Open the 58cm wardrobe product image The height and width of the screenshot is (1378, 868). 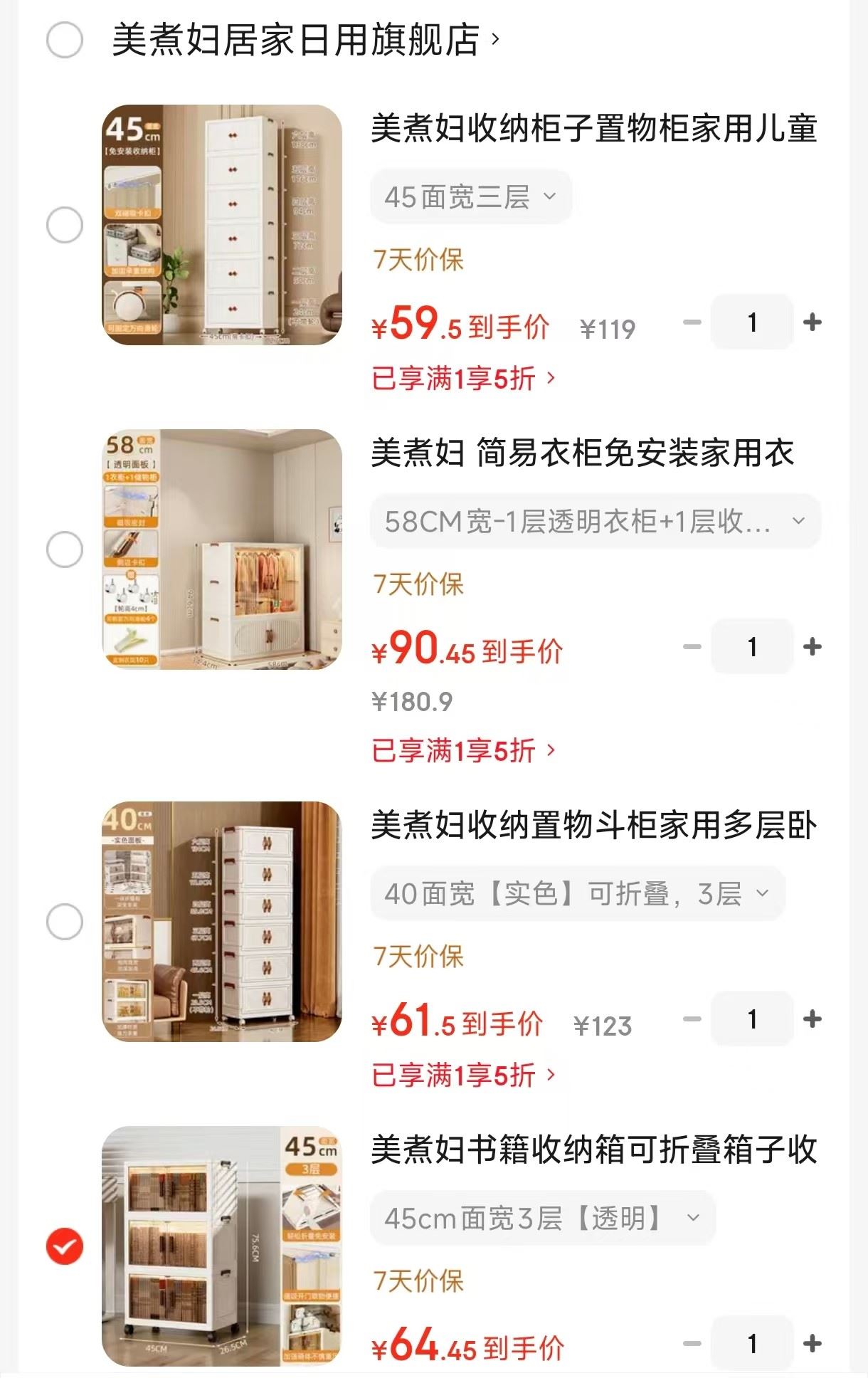click(x=222, y=549)
